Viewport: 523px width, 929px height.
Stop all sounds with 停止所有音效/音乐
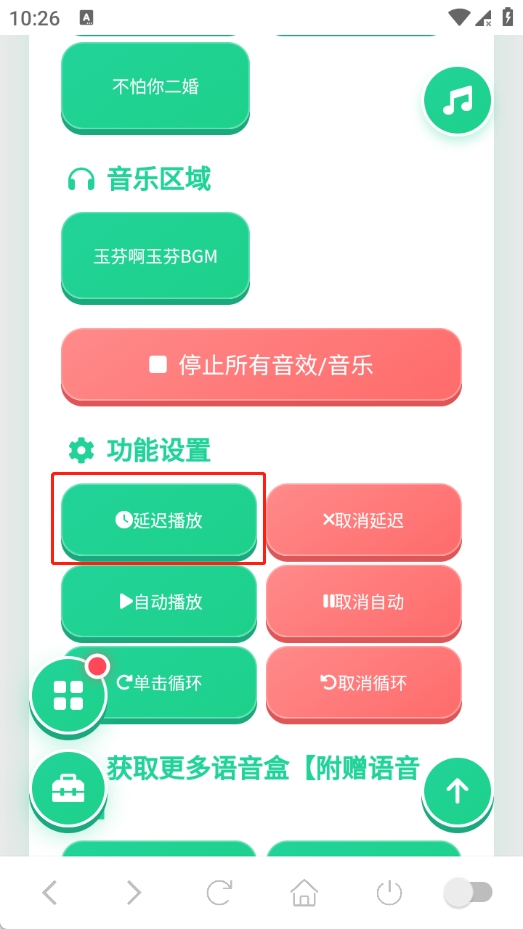(261, 366)
